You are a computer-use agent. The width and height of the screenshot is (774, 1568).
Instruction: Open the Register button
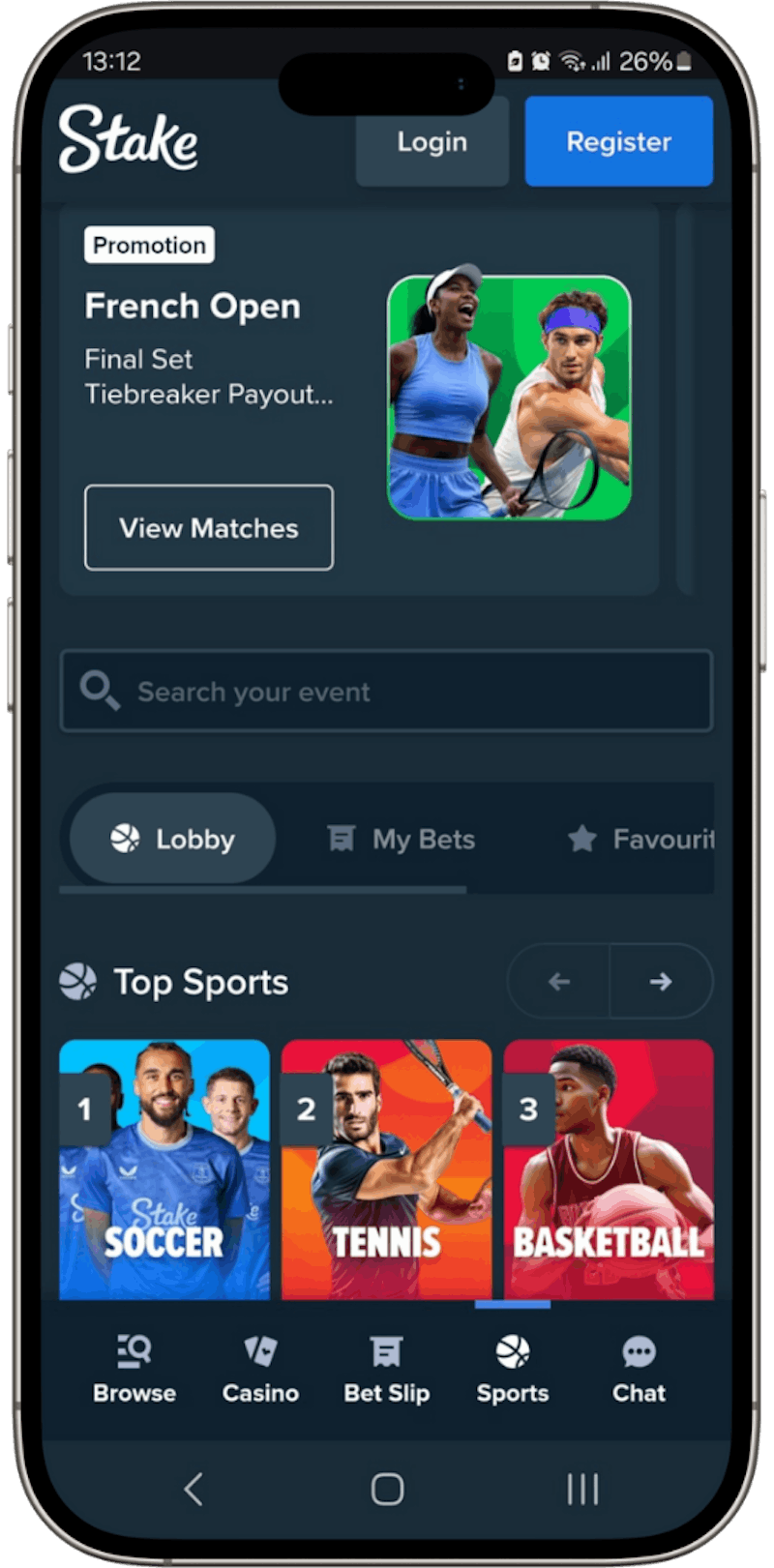(618, 142)
